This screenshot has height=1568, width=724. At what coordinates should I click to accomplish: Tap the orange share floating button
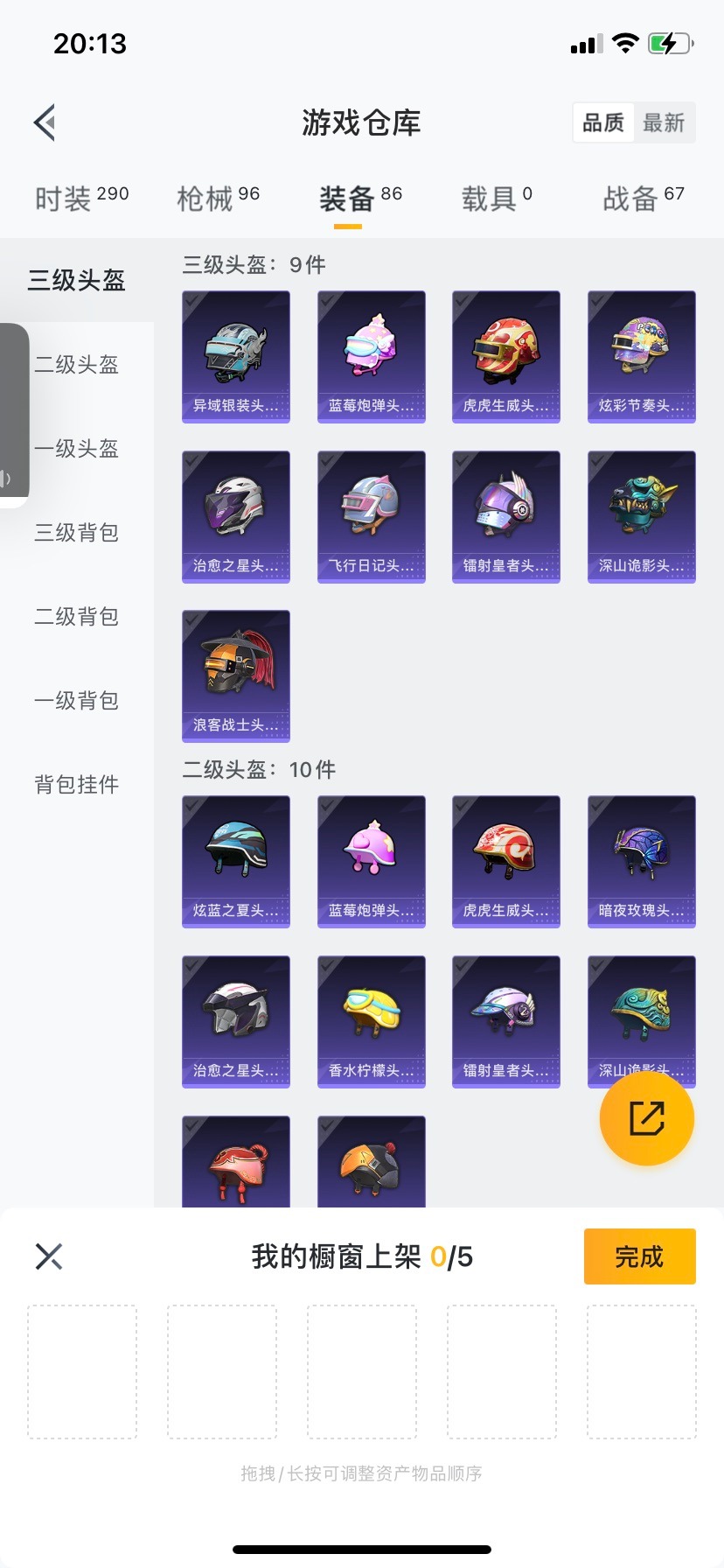pos(646,1118)
